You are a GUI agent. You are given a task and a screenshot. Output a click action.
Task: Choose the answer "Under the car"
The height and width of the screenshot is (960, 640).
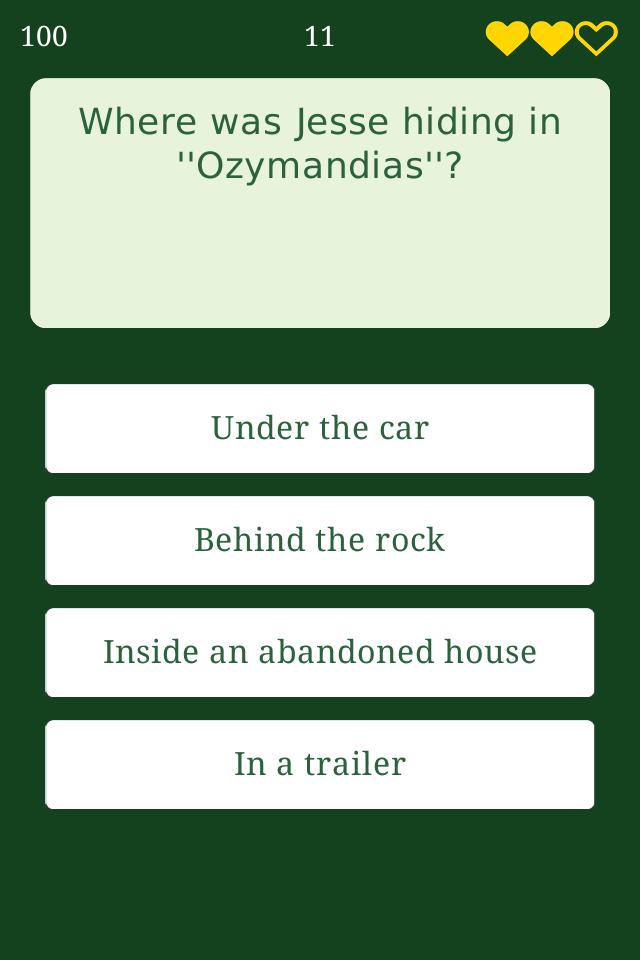click(x=320, y=428)
